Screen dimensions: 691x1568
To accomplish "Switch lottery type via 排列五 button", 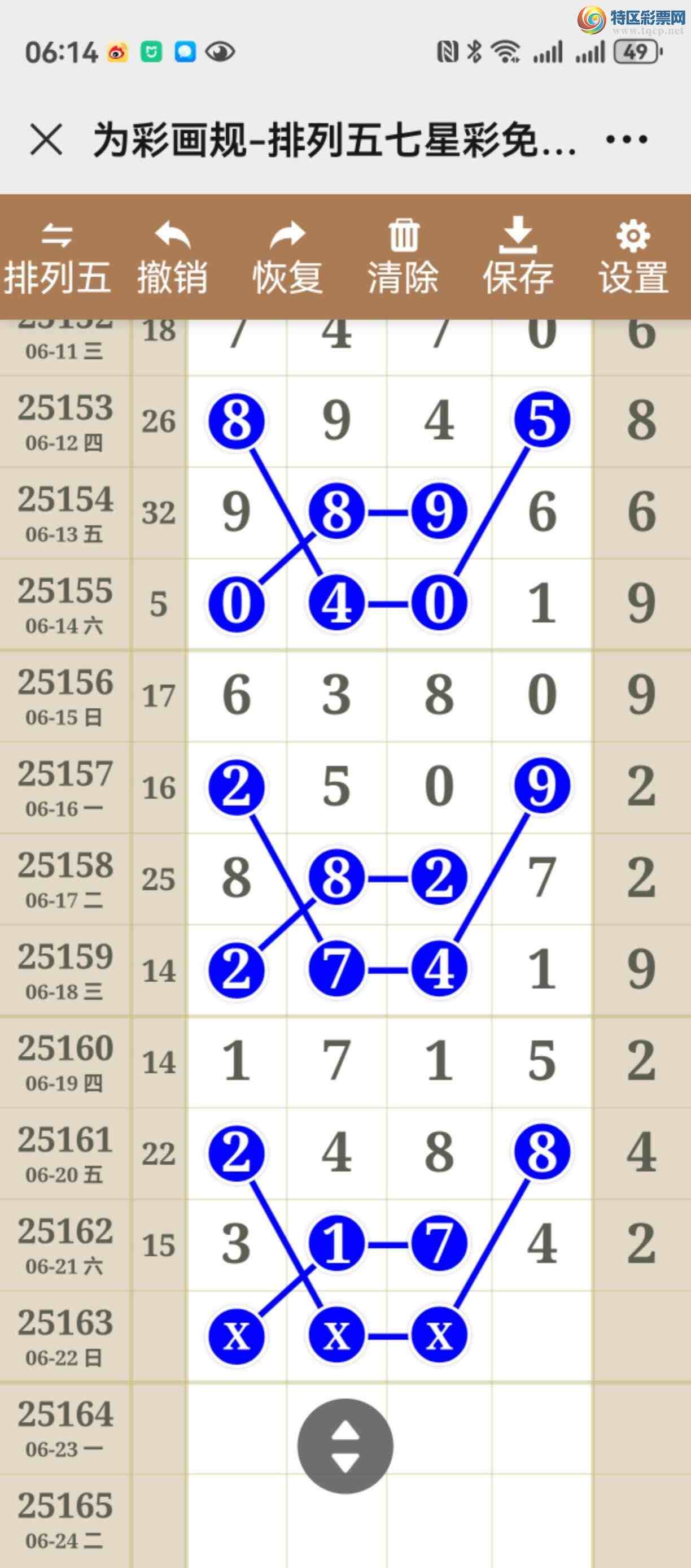I will tap(57, 258).
